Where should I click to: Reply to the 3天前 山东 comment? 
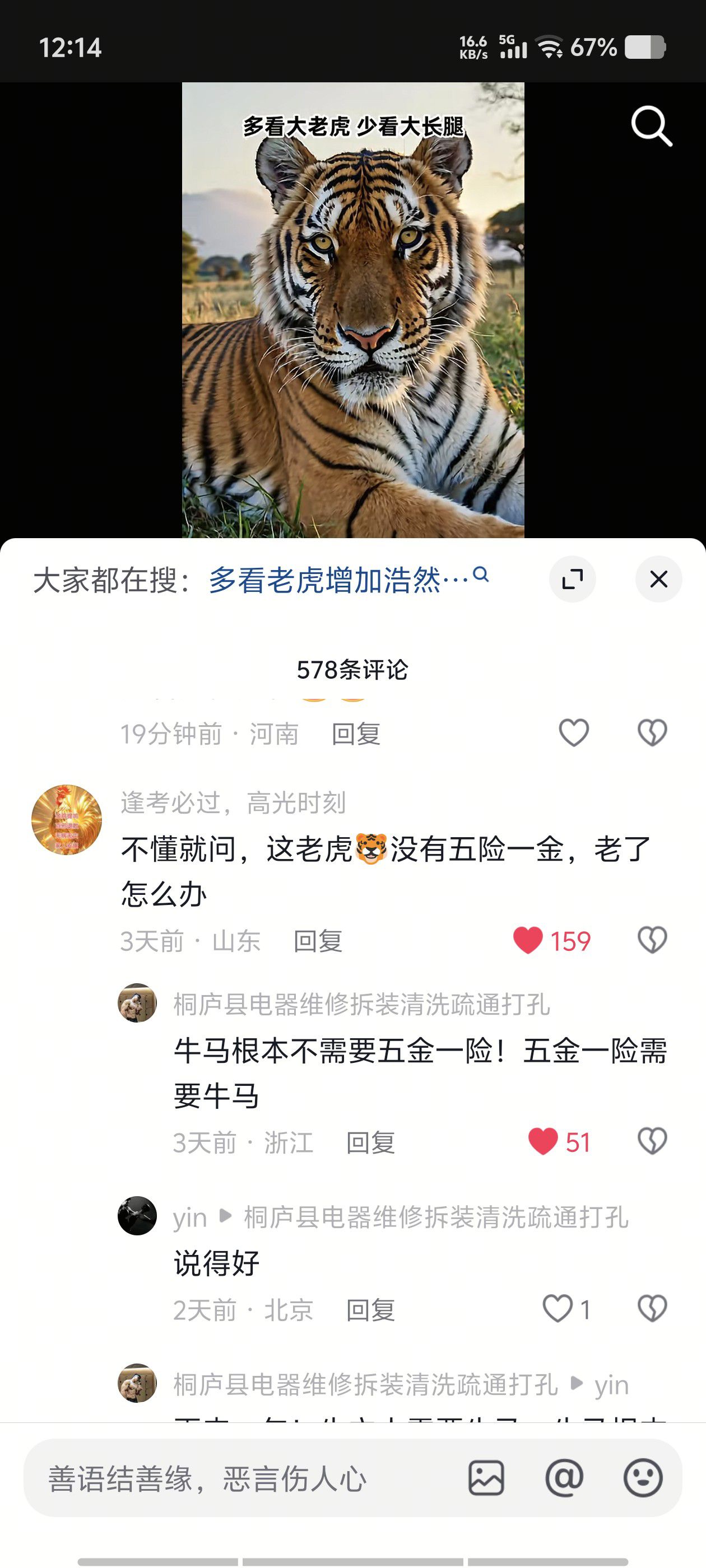[317, 942]
